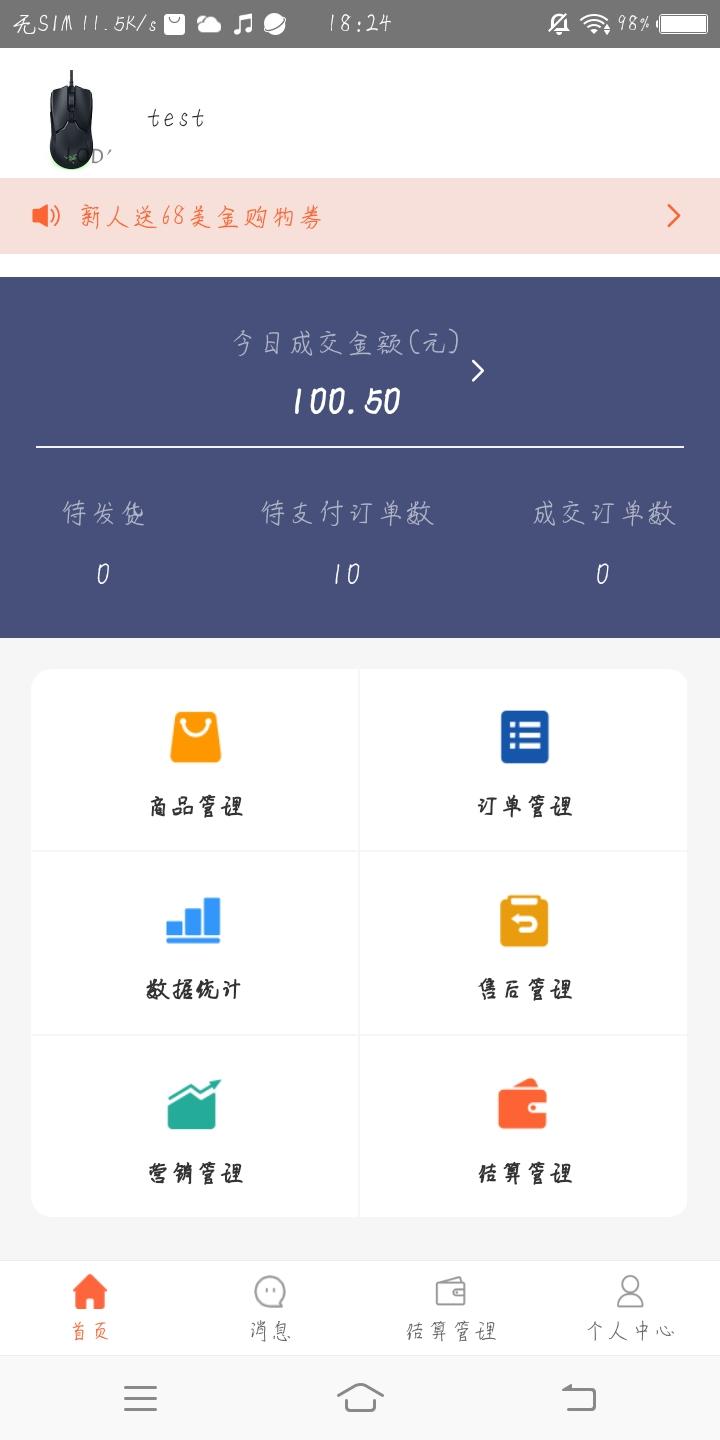Tap the test shop avatar
The height and width of the screenshot is (1440, 720).
[x=72, y=119]
